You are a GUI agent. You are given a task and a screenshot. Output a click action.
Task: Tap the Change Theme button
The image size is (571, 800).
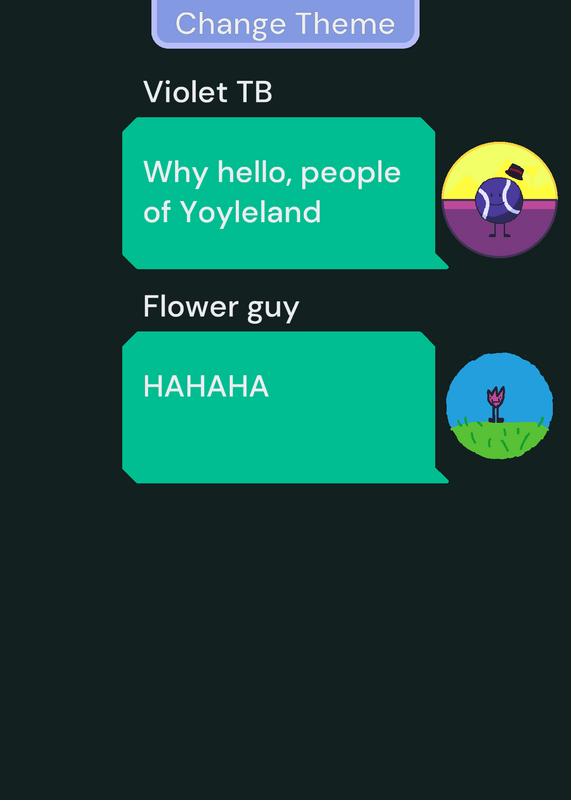285,23
